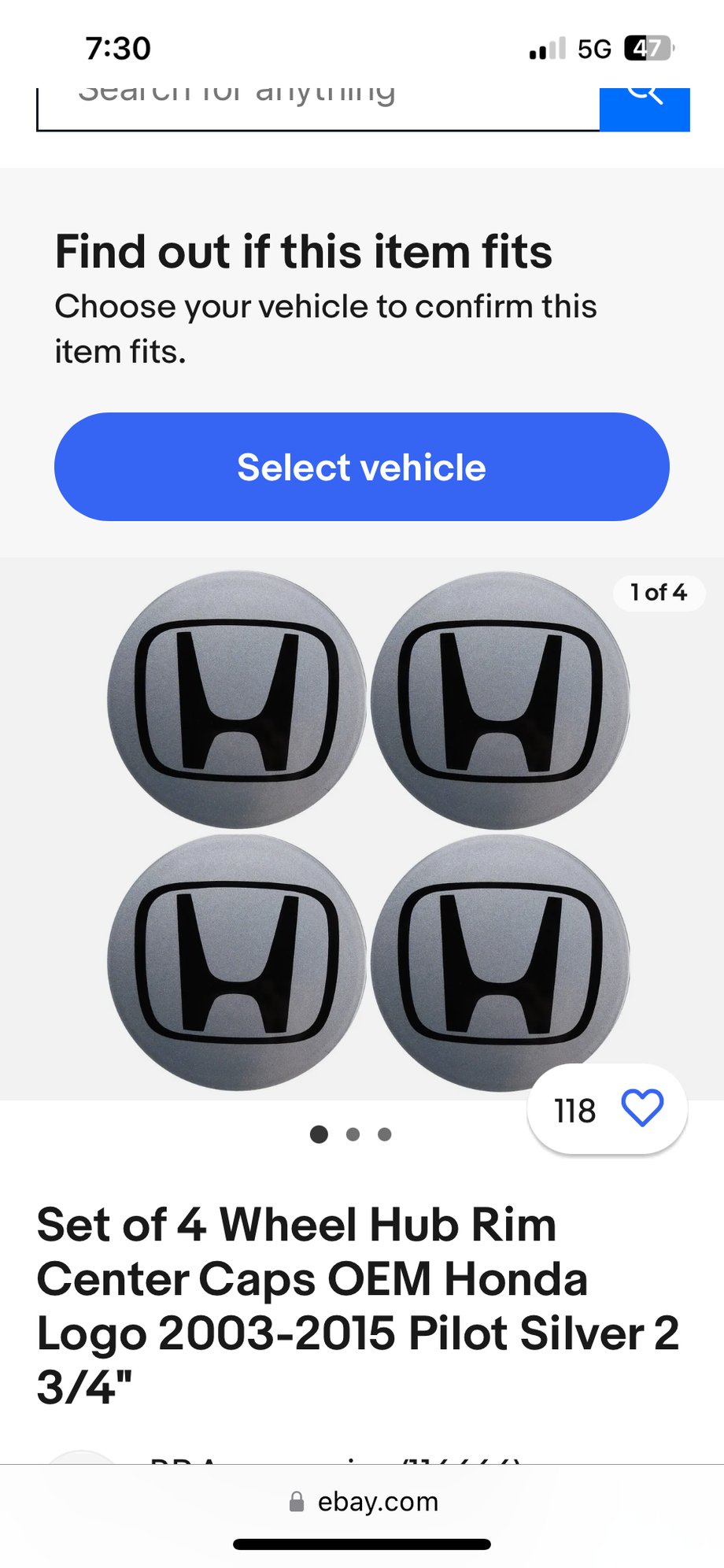Image resolution: width=724 pixels, height=1568 pixels.
Task: Tap the blue search magnifier button
Action: 645,108
